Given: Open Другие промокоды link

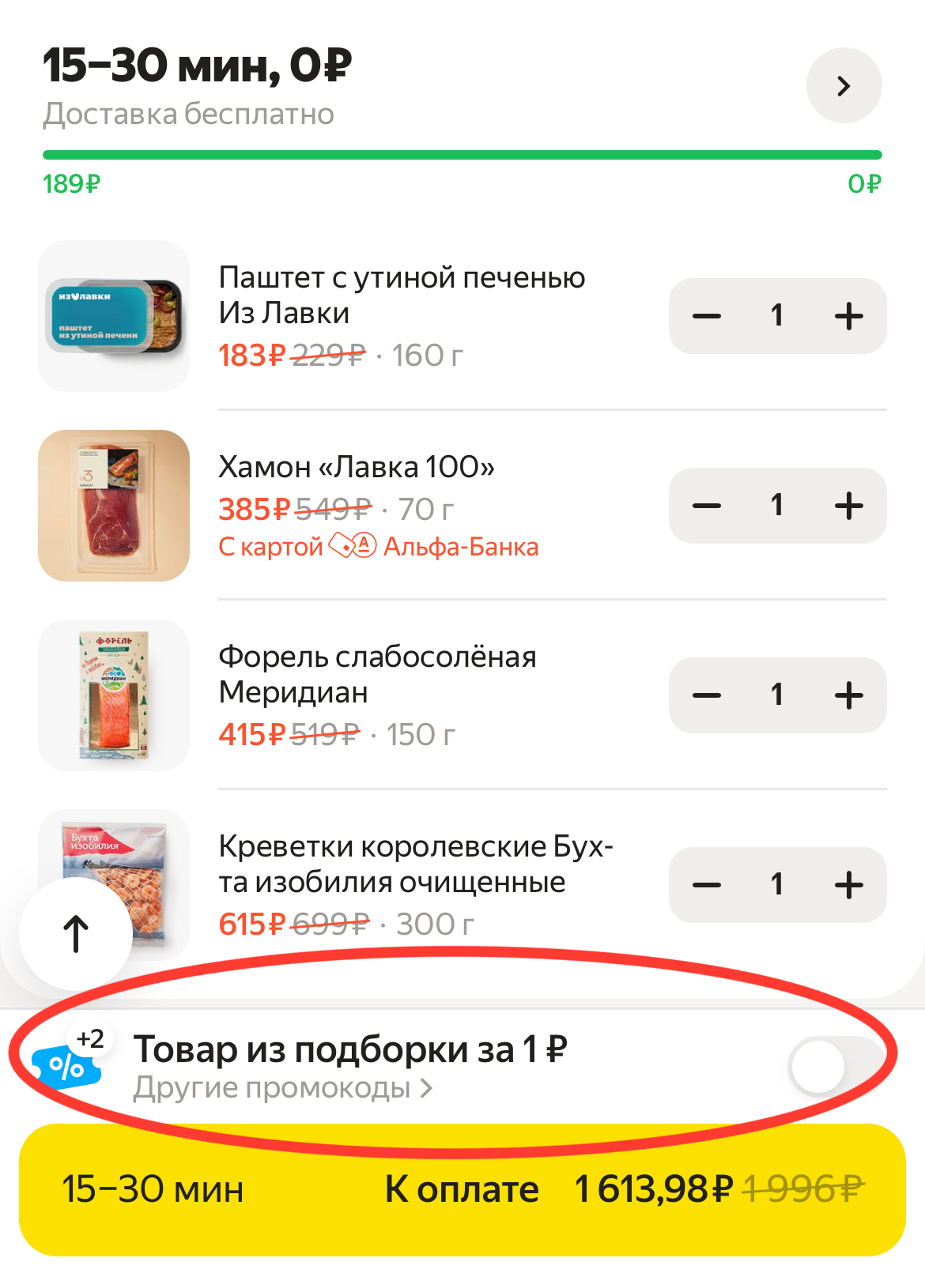Looking at the screenshot, I should (282, 1088).
